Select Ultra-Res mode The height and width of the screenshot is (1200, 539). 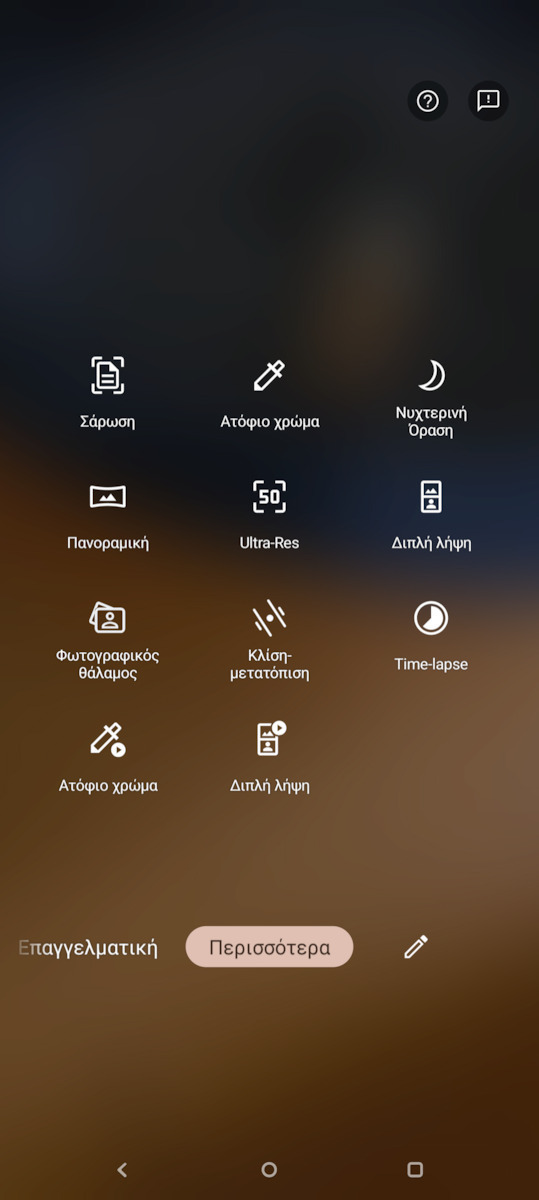pos(269,516)
